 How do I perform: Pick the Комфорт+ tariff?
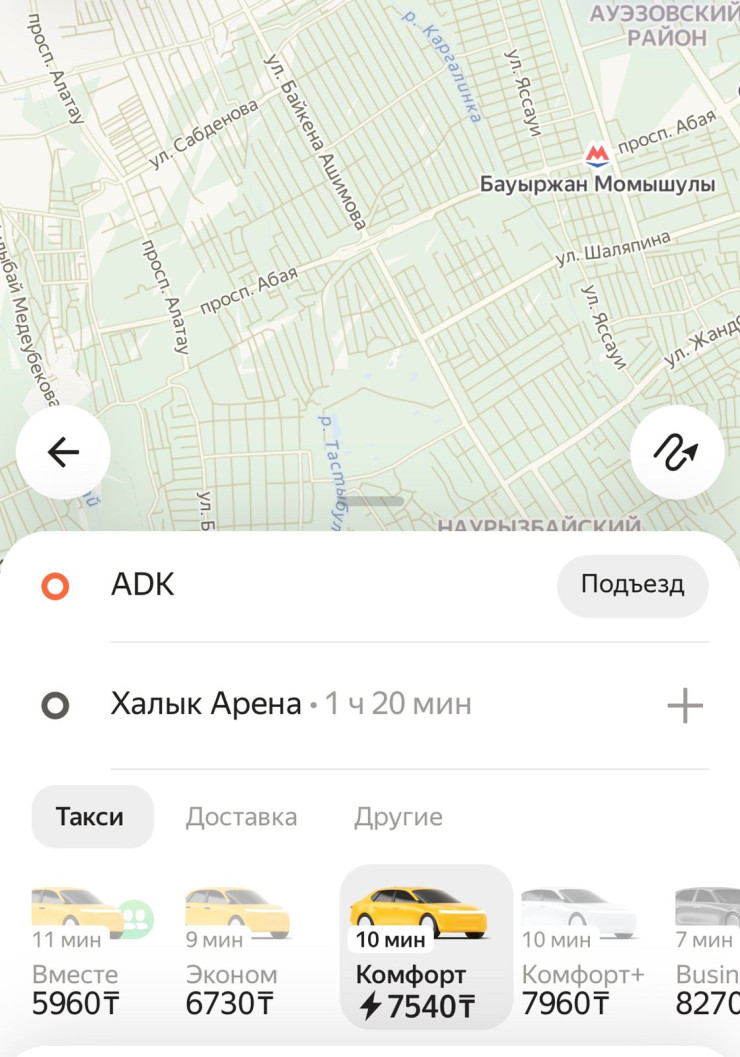(582, 950)
